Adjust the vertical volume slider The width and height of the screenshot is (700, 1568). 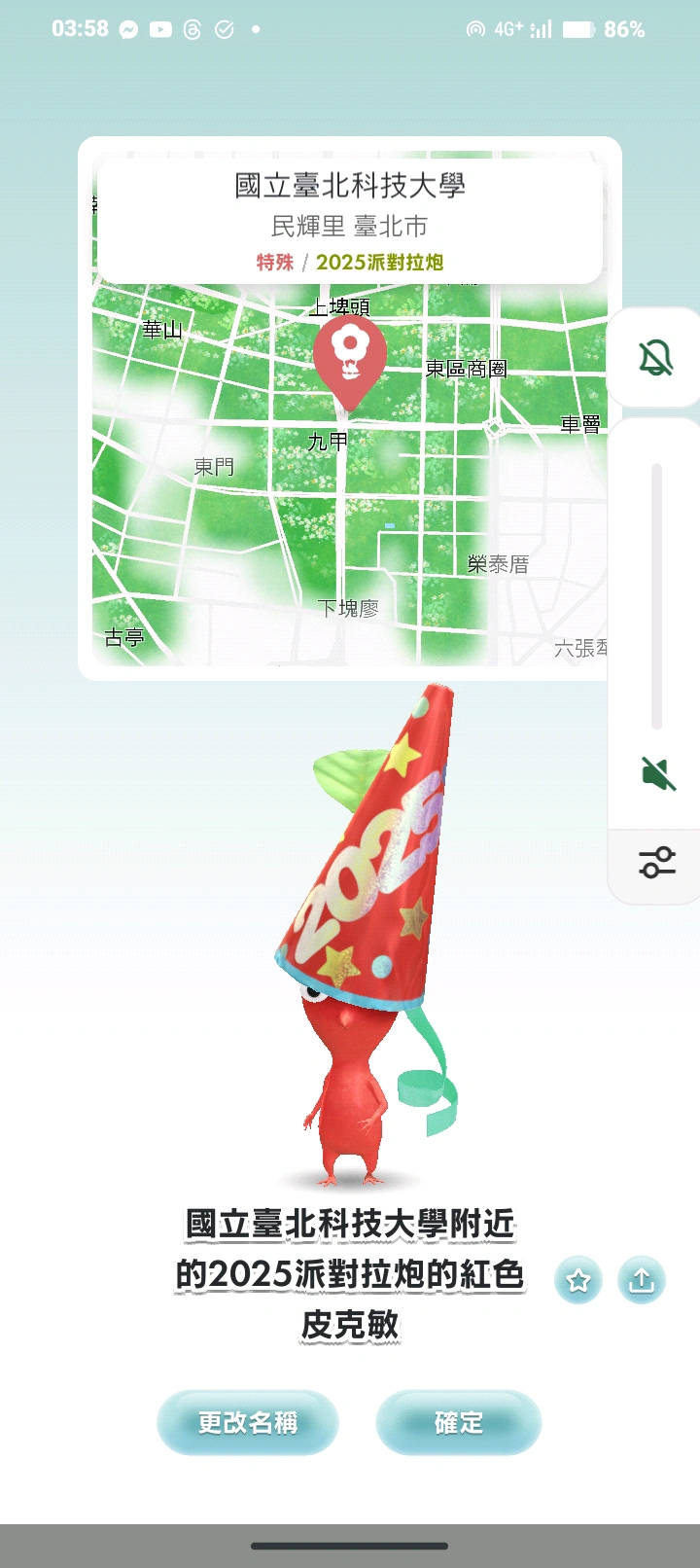[657, 595]
